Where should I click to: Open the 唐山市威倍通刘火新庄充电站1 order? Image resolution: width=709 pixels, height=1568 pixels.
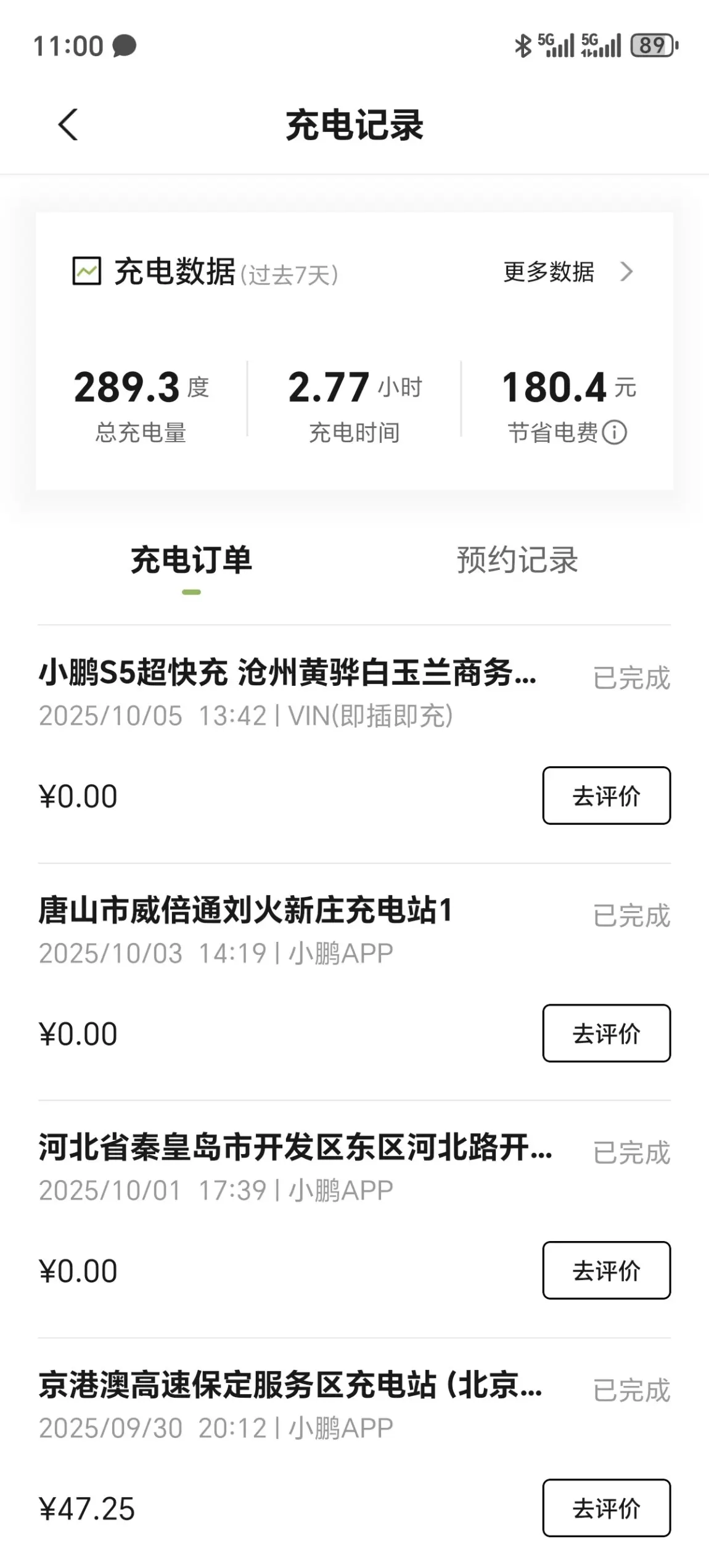point(245,911)
